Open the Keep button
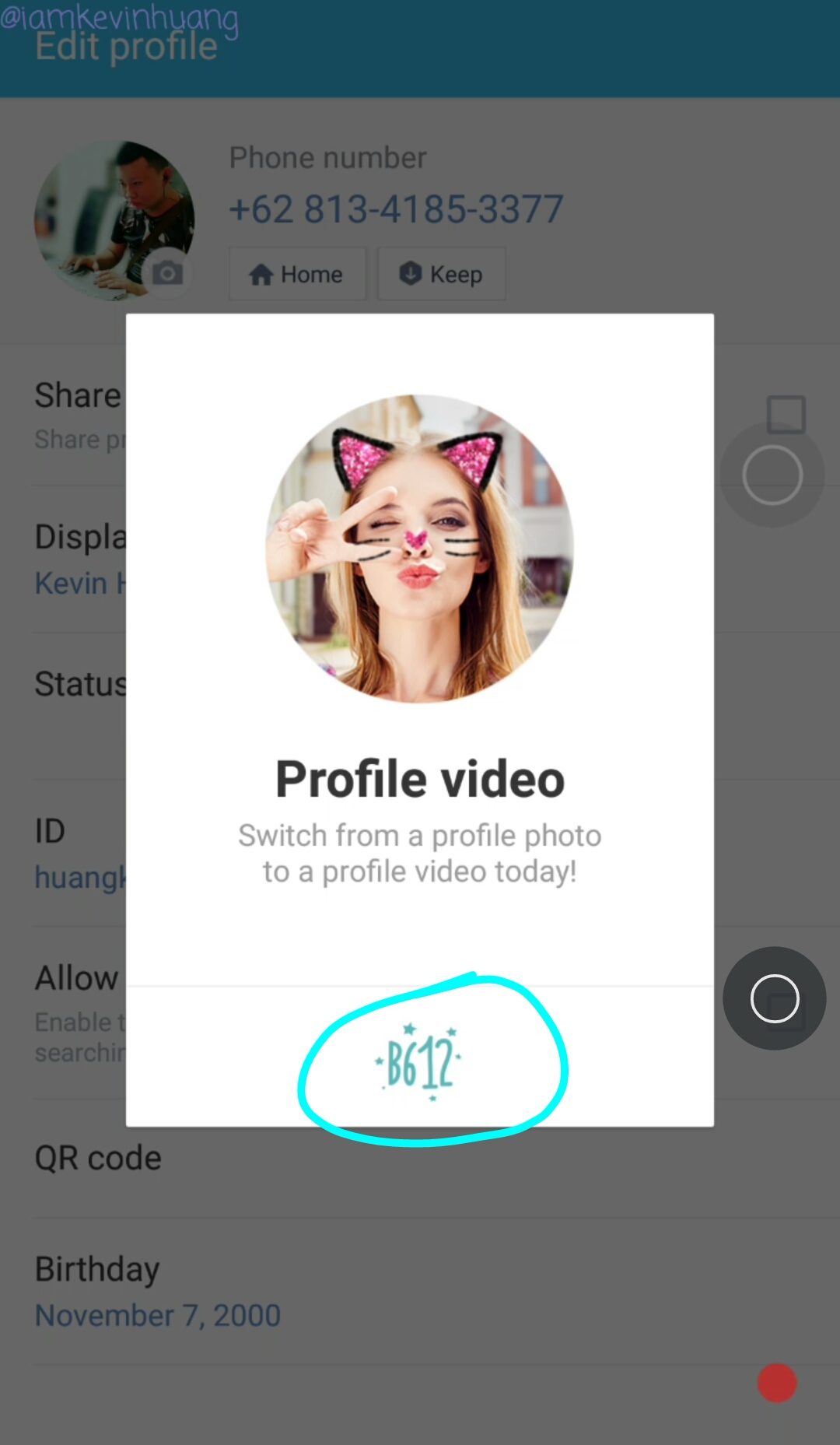Screen dimensions: 840x1445 441,274
